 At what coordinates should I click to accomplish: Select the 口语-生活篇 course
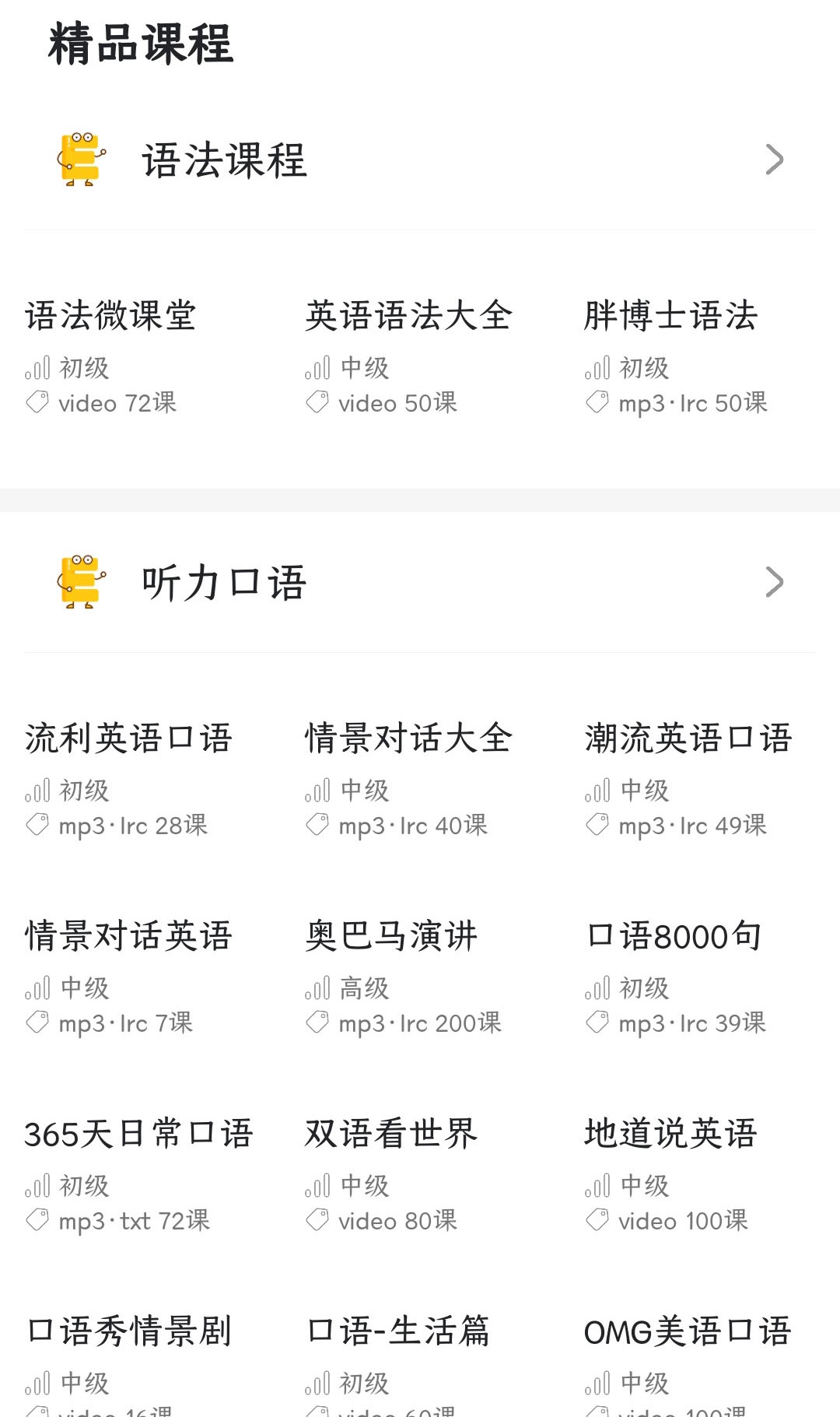point(398,1331)
